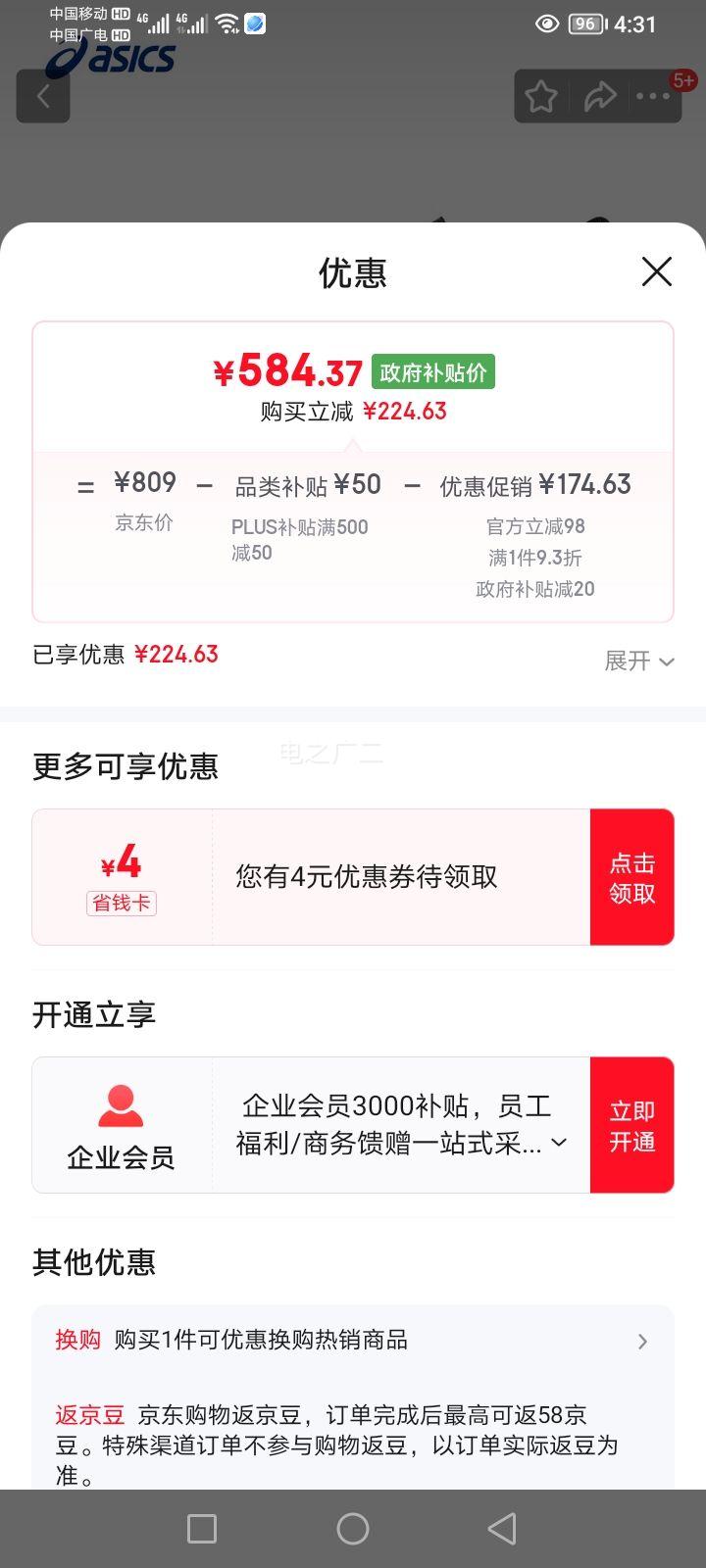This screenshot has height=1568, width=706.
Task: Share this product page
Action: tap(599, 96)
